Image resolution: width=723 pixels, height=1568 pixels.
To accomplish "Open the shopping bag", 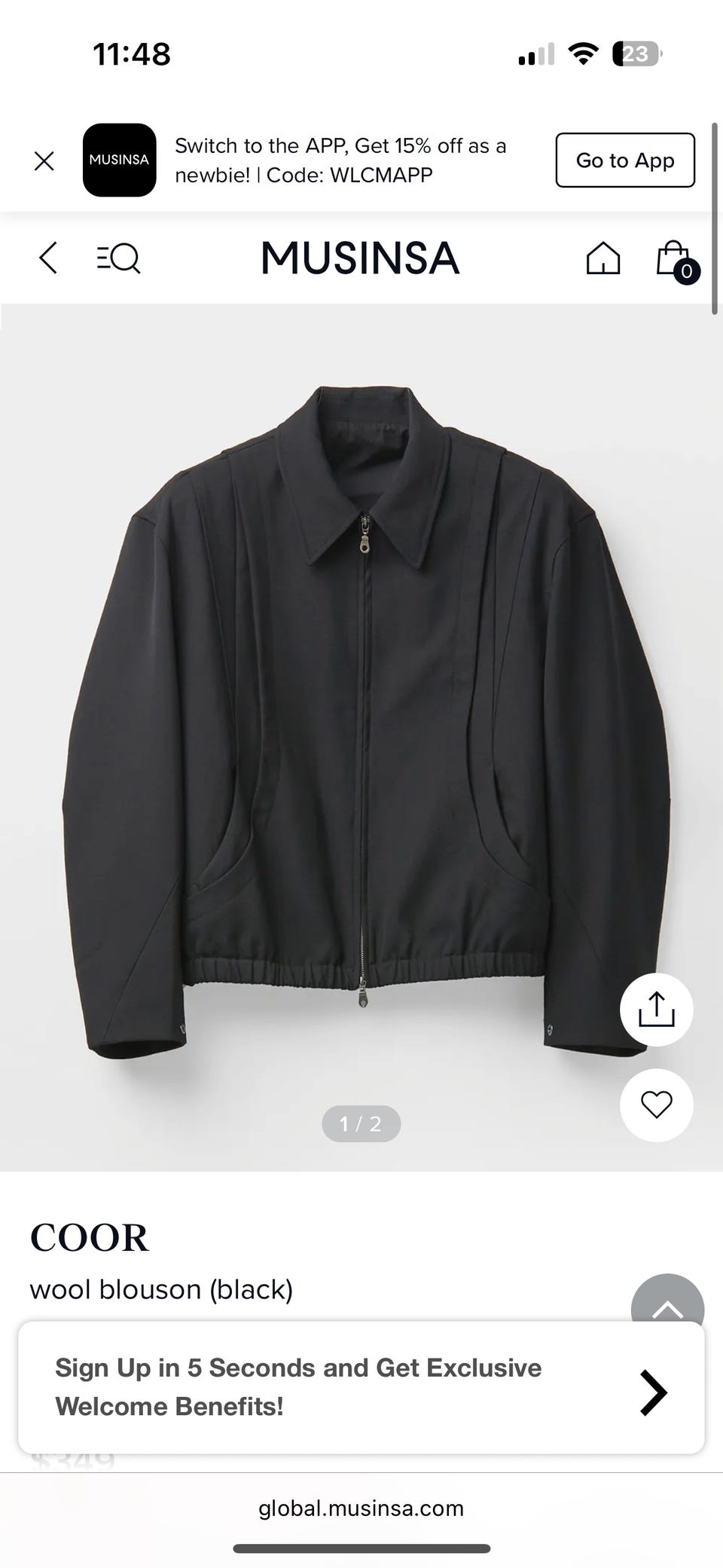I will [x=673, y=259].
